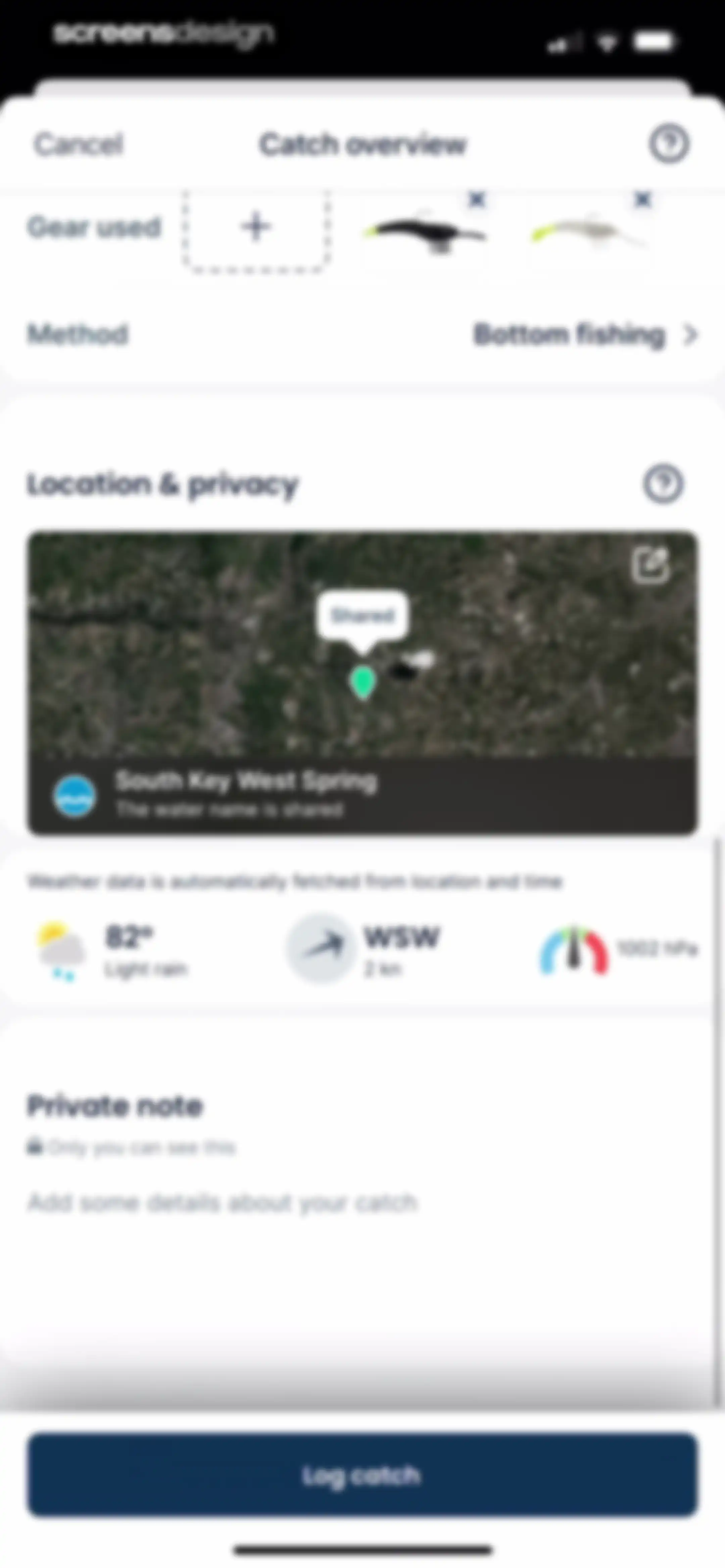Open help for Location & privacy

tap(664, 485)
